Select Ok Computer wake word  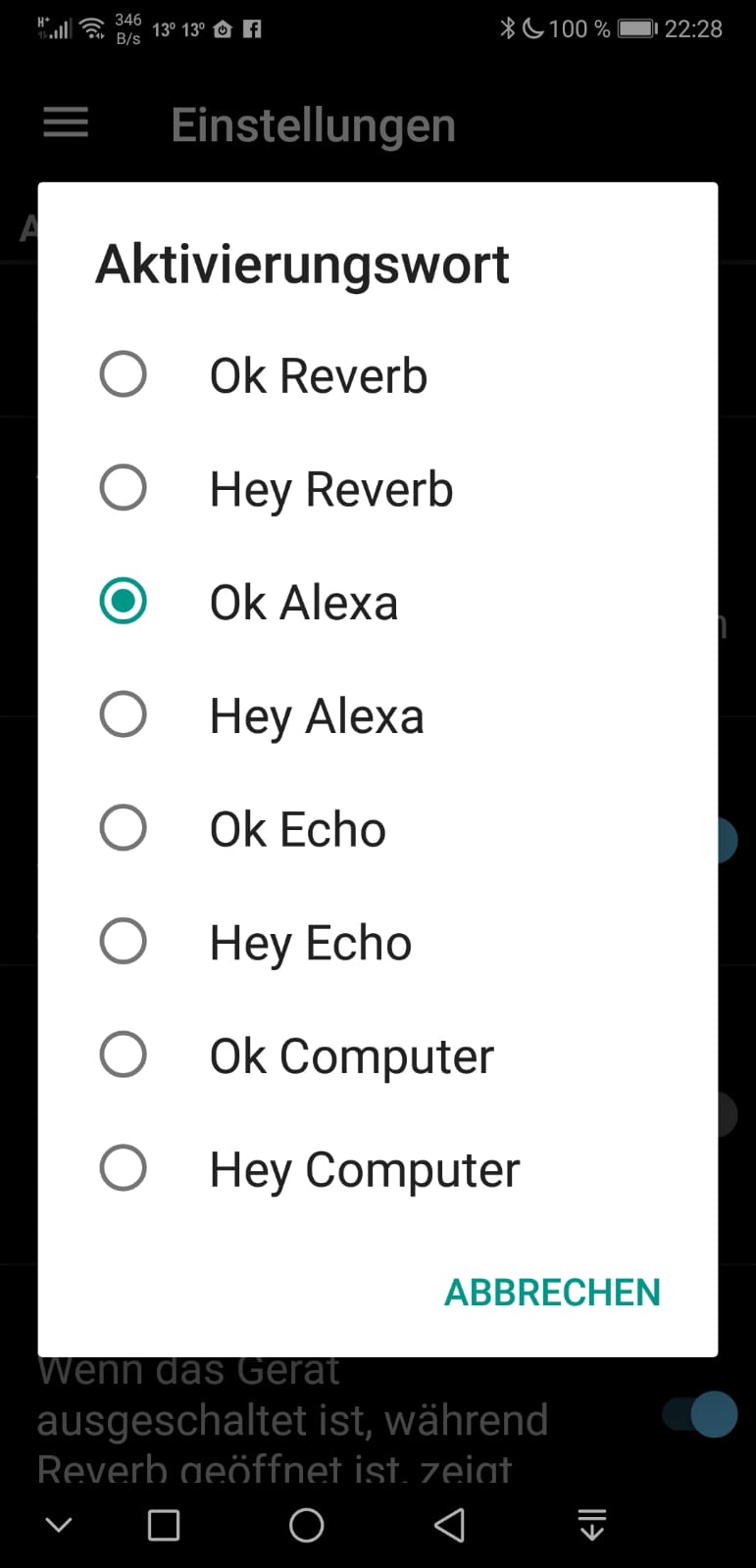pyautogui.click(x=378, y=1055)
